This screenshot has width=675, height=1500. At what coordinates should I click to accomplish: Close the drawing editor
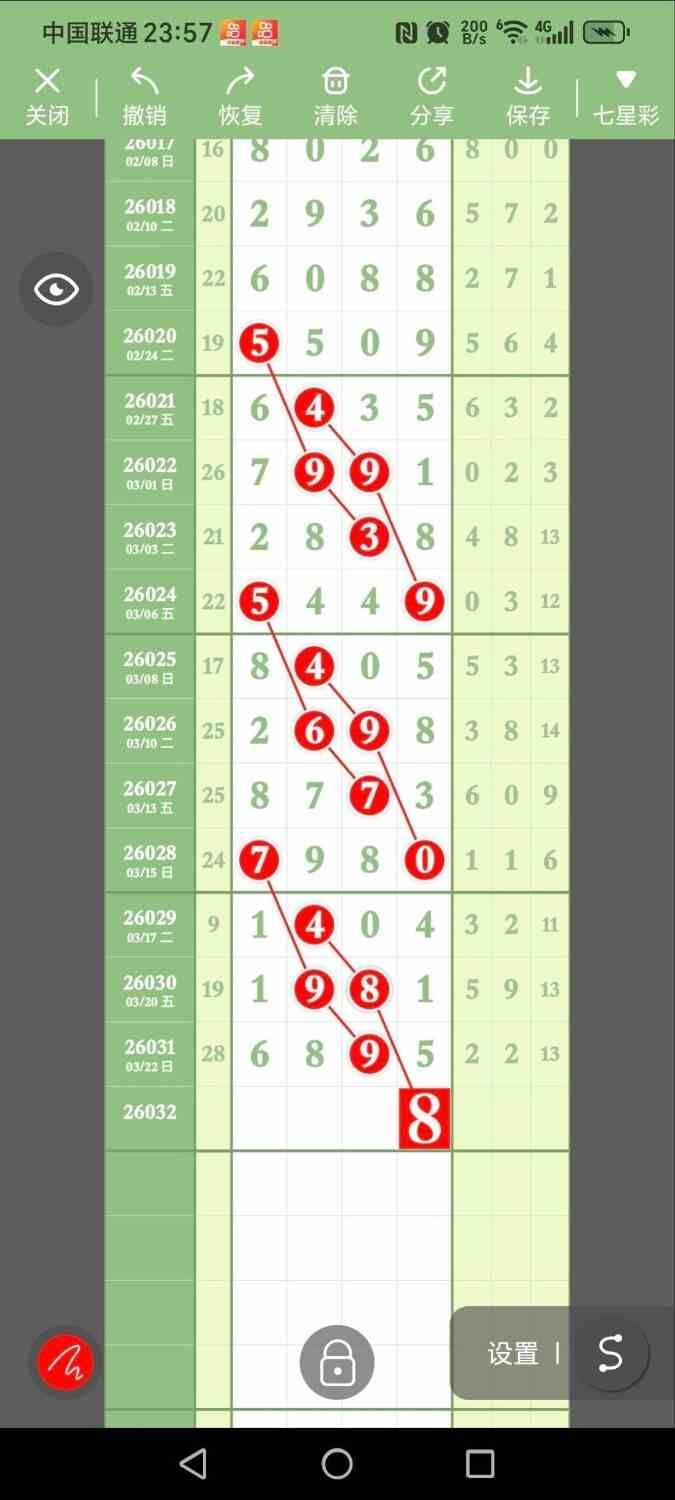pos(47,97)
